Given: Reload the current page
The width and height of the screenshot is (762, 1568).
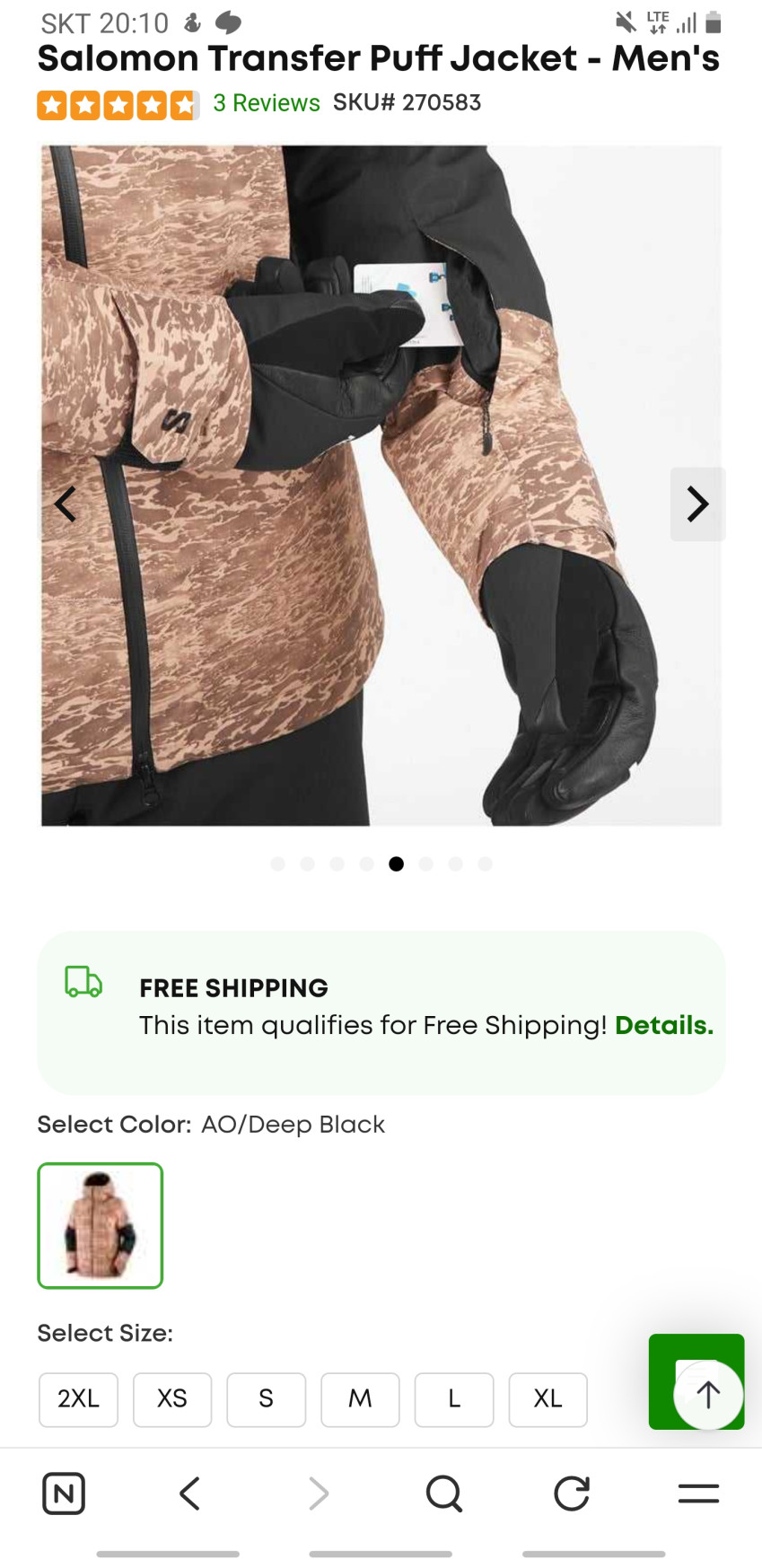Looking at the screenshot, I should click(x=571, y=1494).
